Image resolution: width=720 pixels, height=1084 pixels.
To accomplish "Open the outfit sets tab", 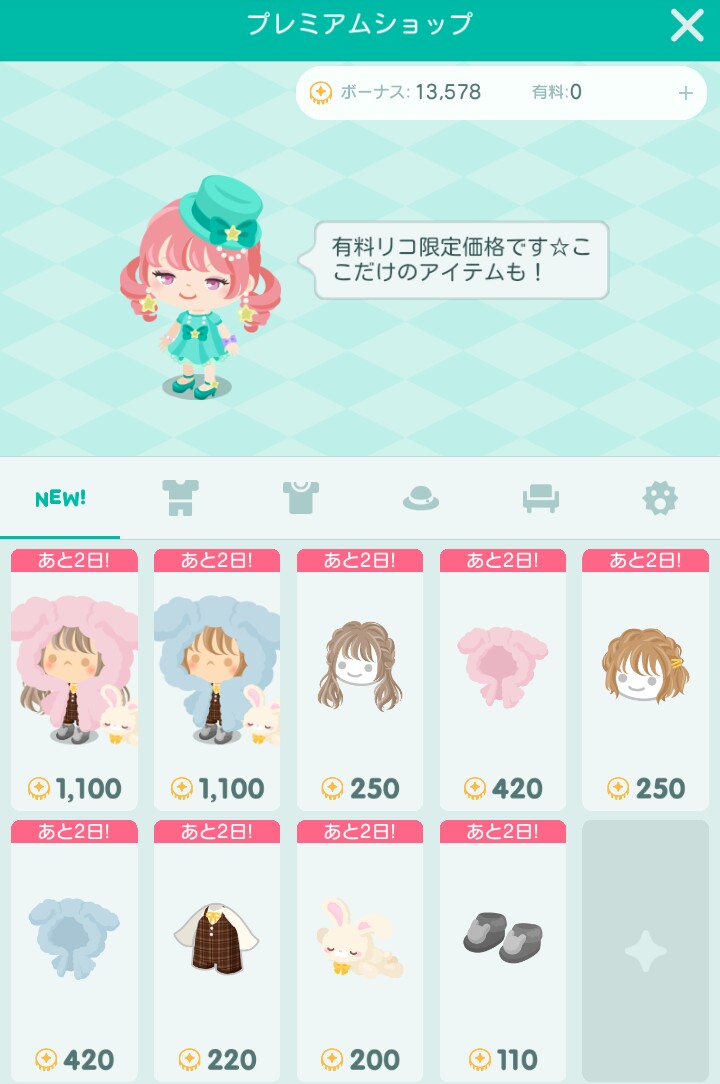I will (180, 498).
